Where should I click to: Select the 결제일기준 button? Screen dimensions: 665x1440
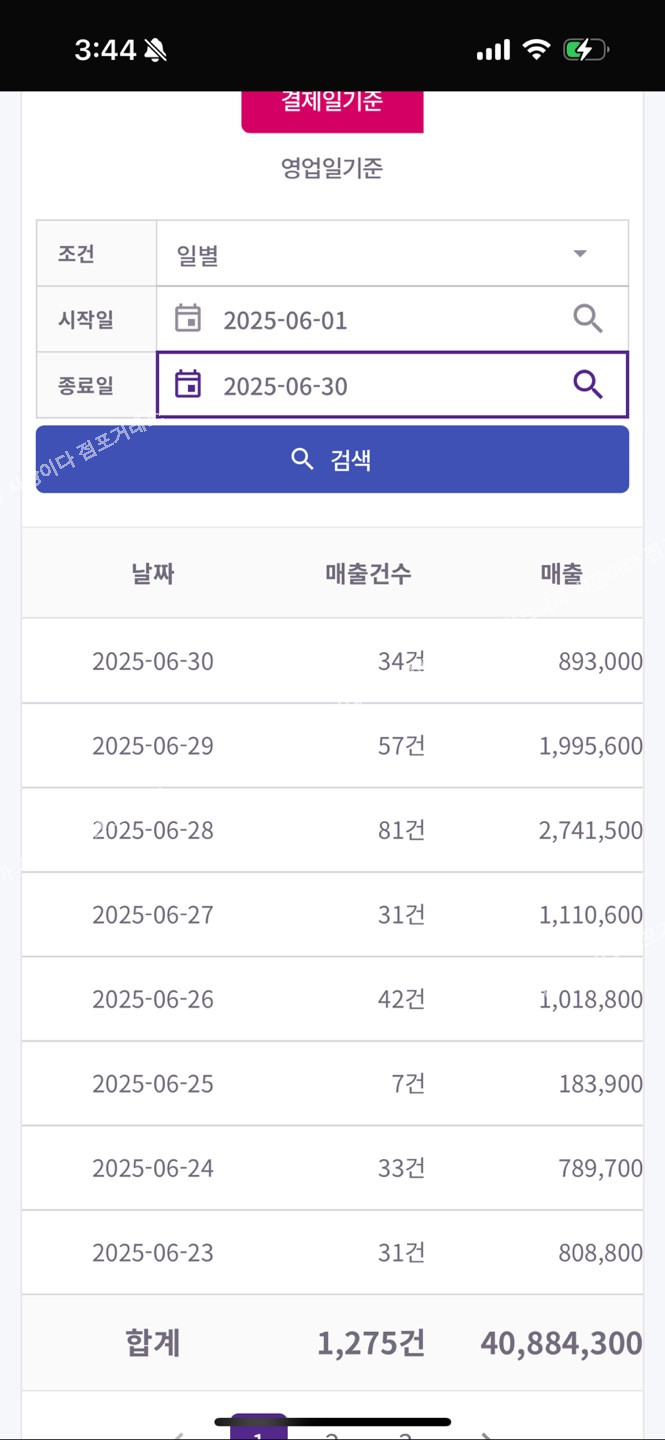coord(332,109)
